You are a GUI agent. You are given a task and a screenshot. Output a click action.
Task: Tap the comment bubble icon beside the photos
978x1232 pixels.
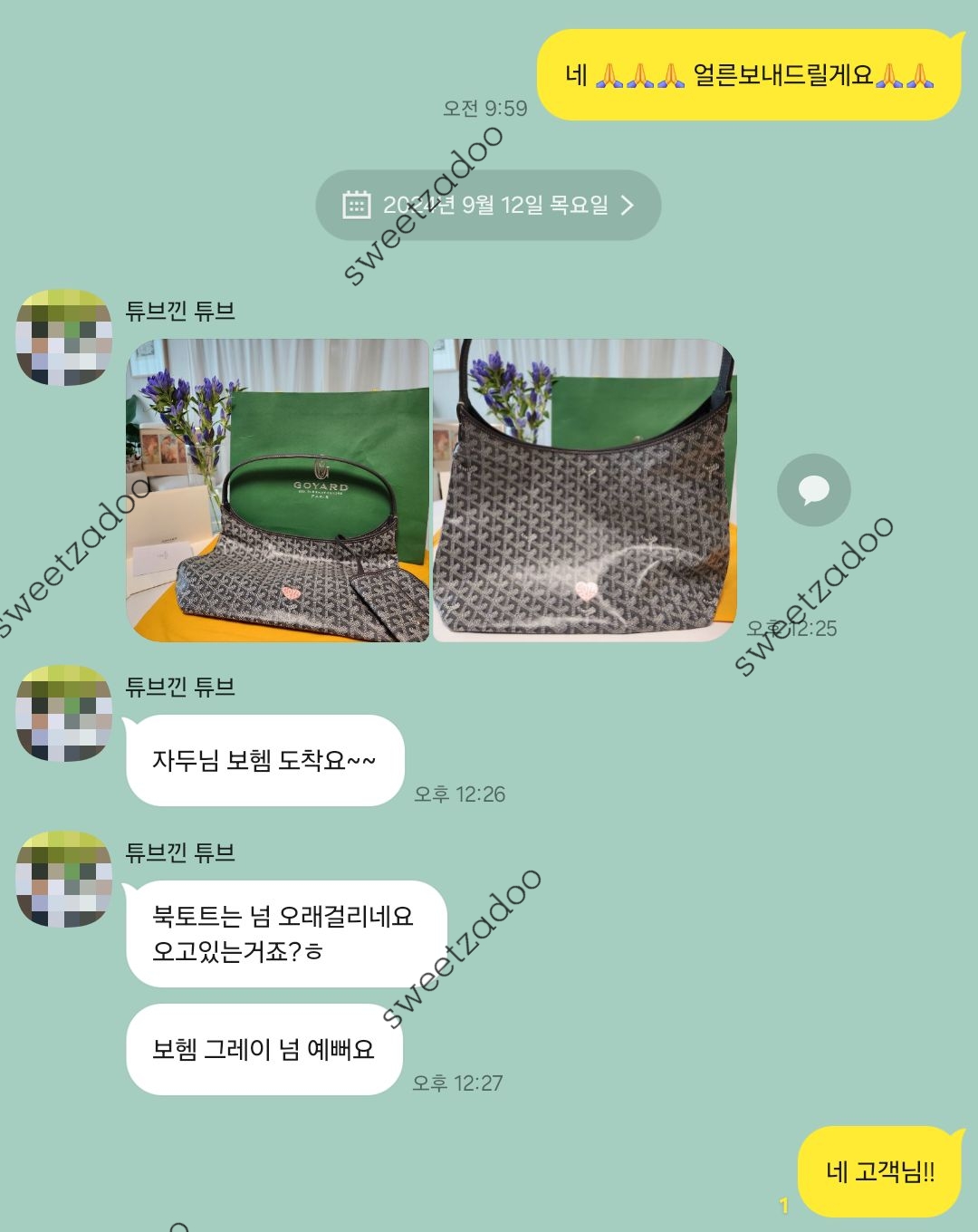click(x=813, y=490)
